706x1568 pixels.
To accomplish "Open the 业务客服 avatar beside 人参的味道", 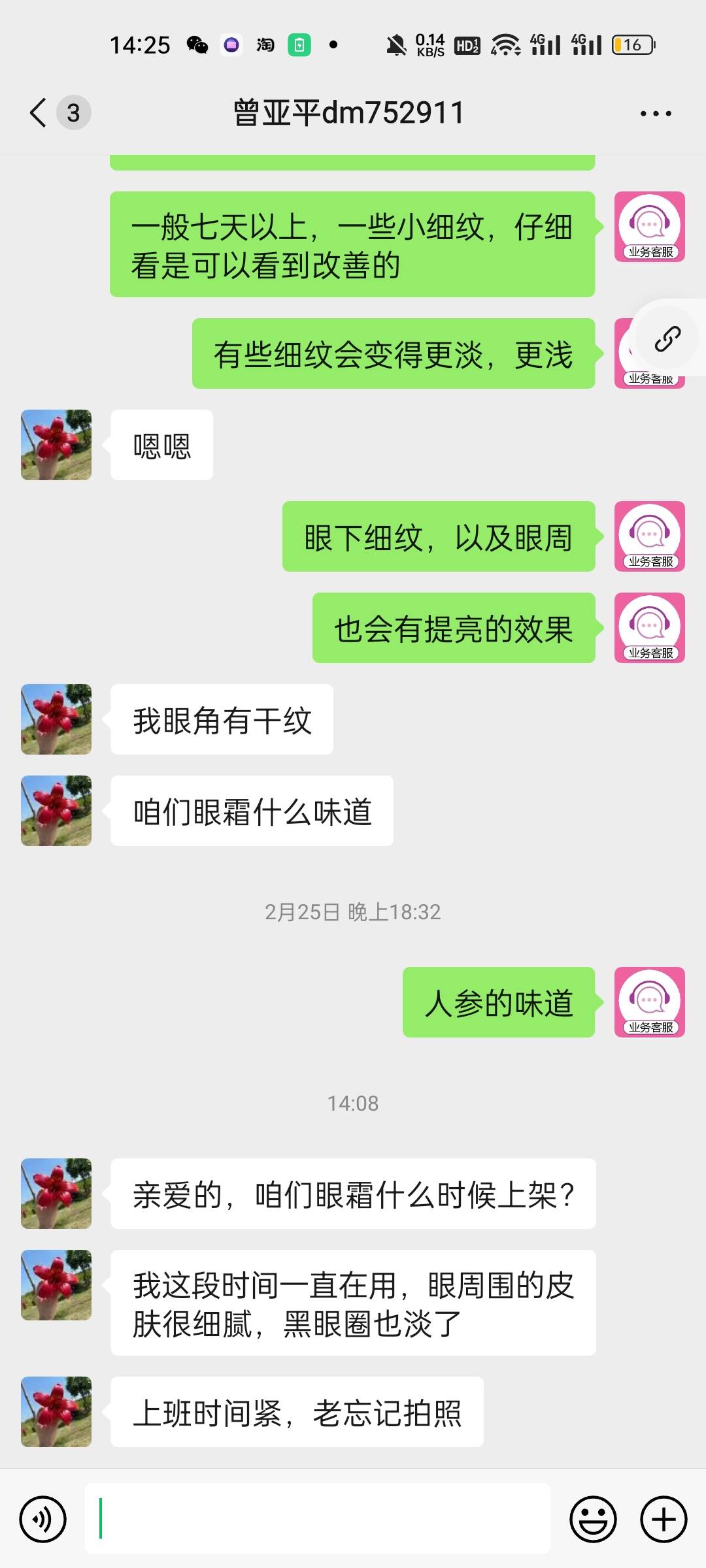I will click(649, 1002).
